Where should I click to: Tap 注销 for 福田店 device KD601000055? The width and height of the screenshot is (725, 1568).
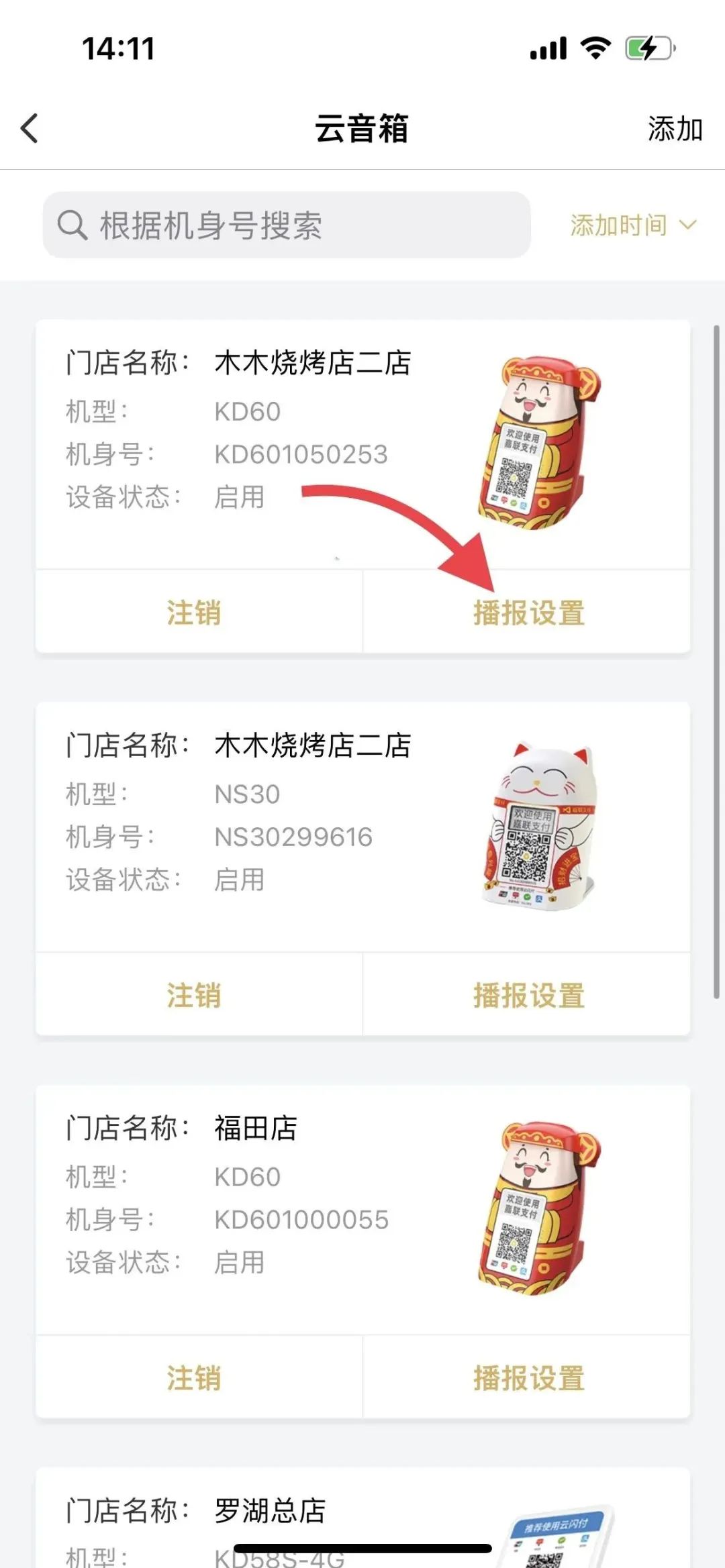[x=194, y=1377]
